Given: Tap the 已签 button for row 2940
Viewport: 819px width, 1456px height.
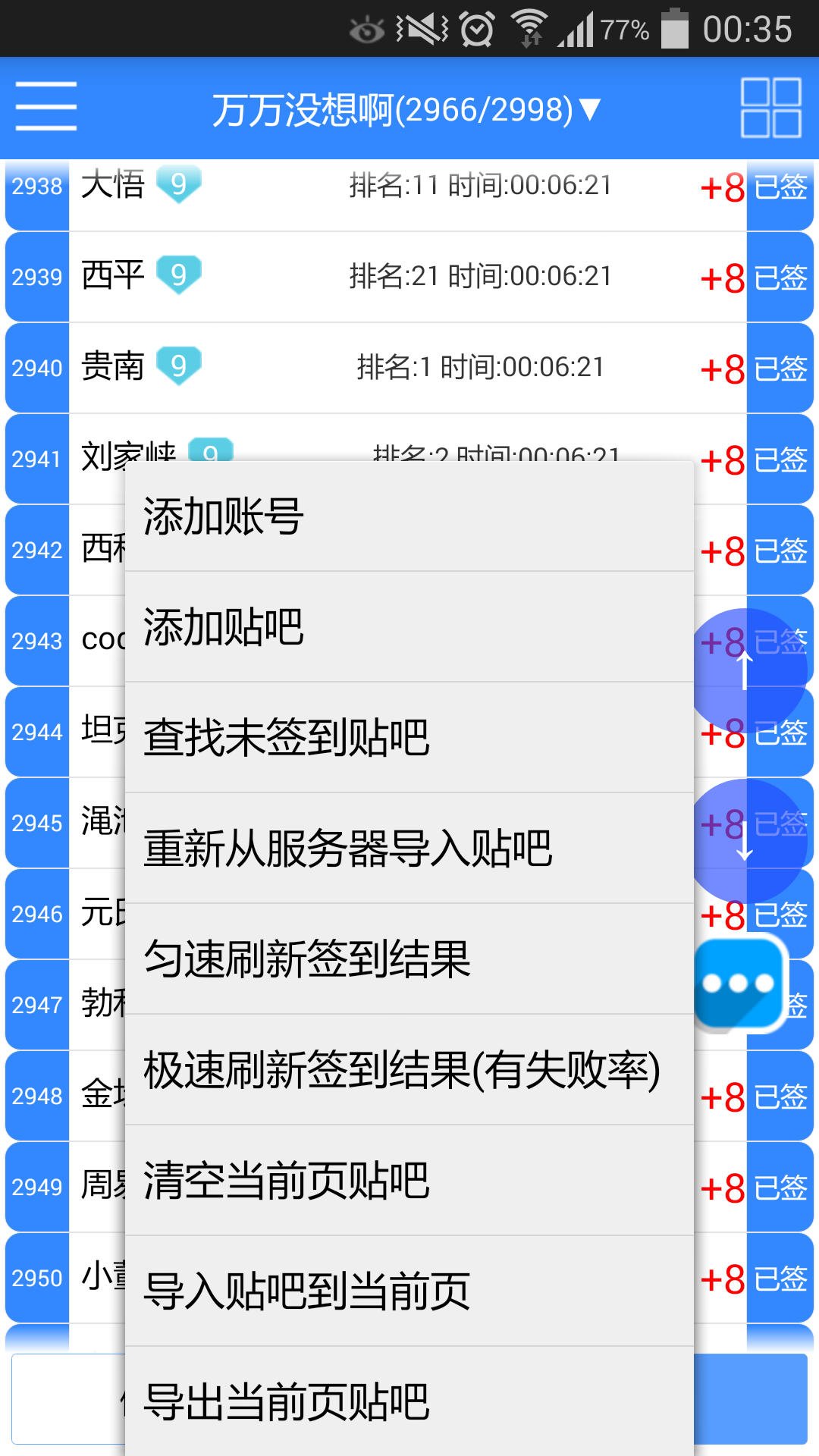Looking at the screenshot, I should pyautogui.click(x=780, y=369).
